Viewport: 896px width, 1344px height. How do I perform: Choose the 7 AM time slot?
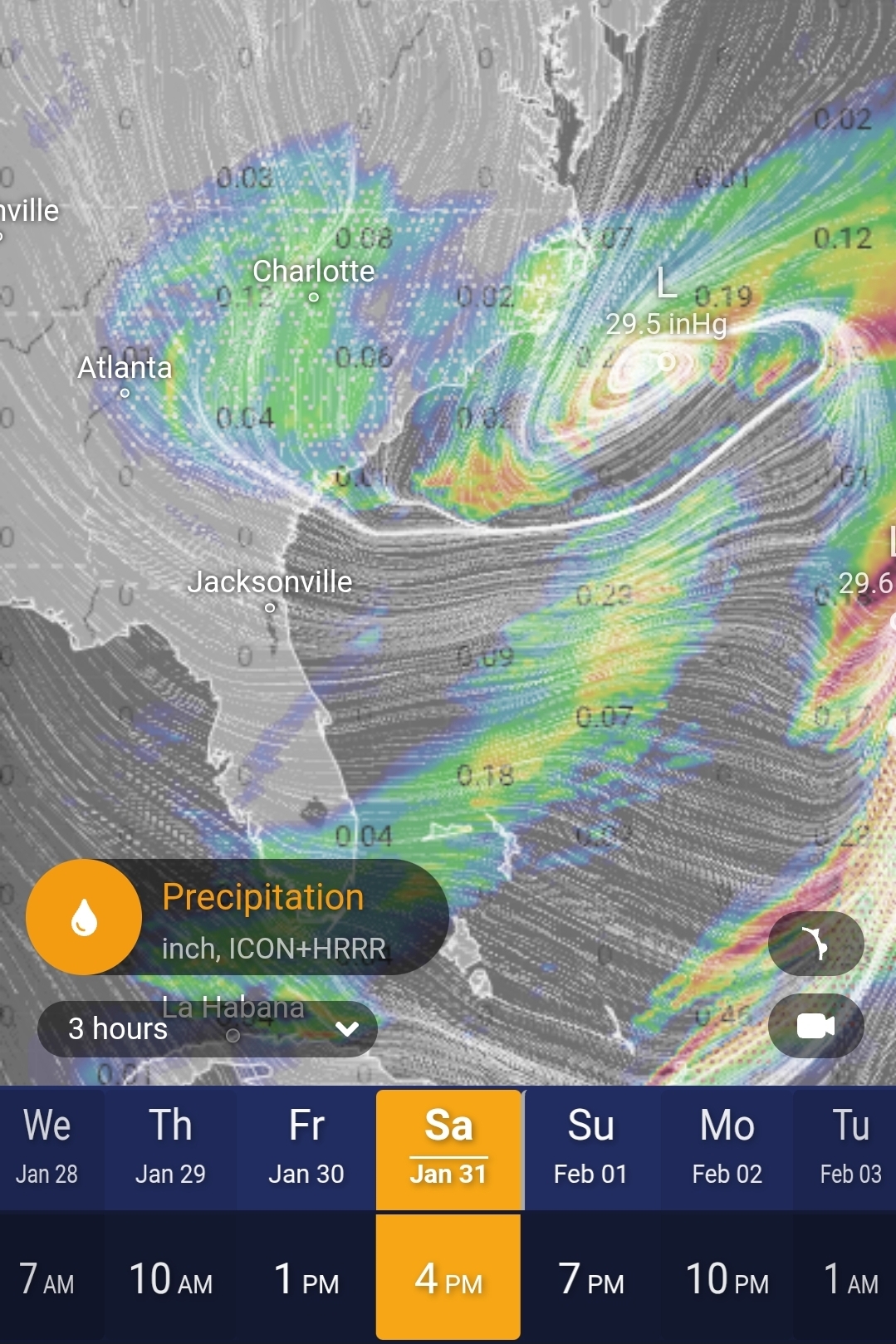coord(47,1279)
